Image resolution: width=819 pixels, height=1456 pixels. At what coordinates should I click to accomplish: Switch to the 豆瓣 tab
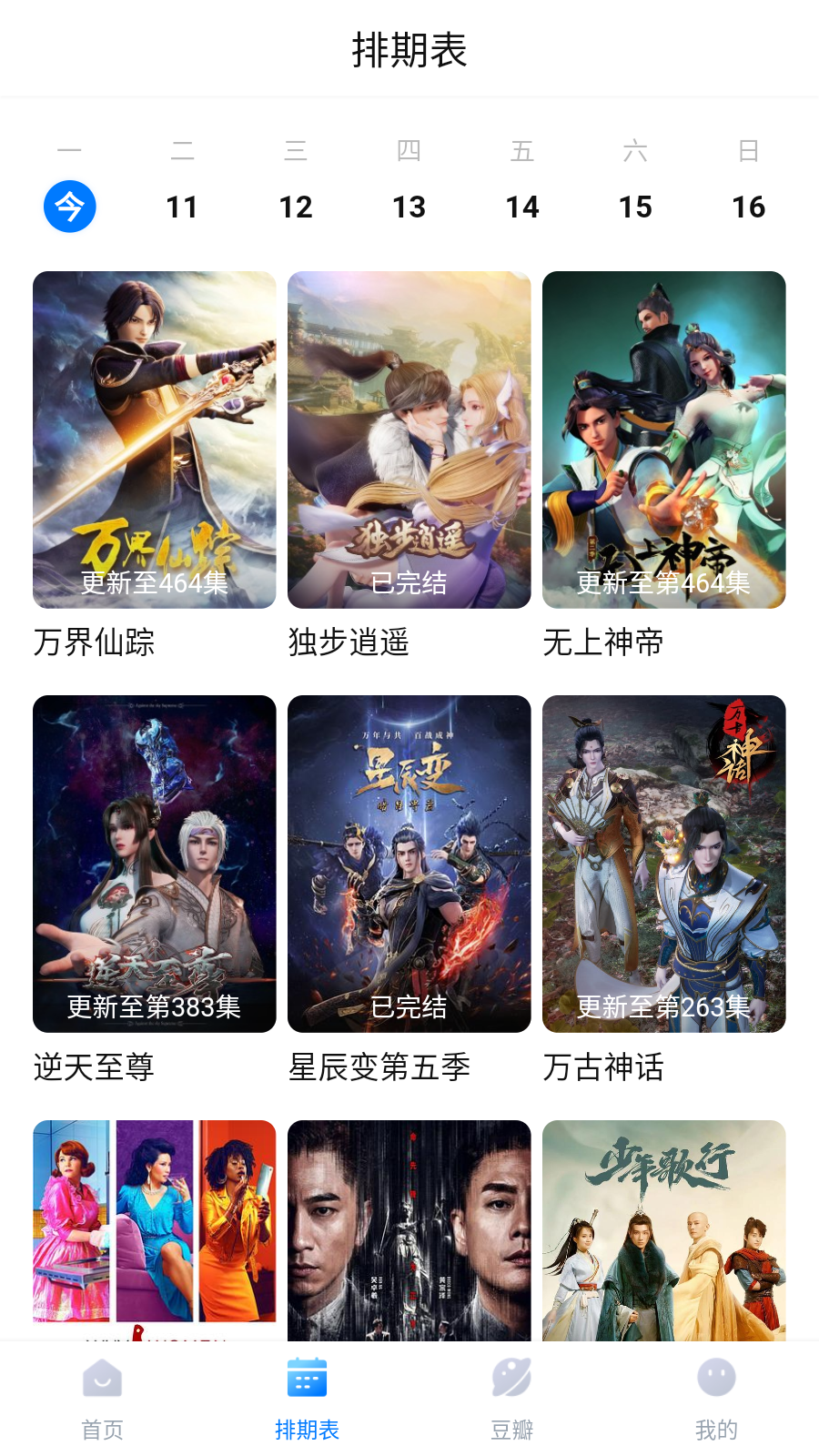click(x=511, y=1399)
